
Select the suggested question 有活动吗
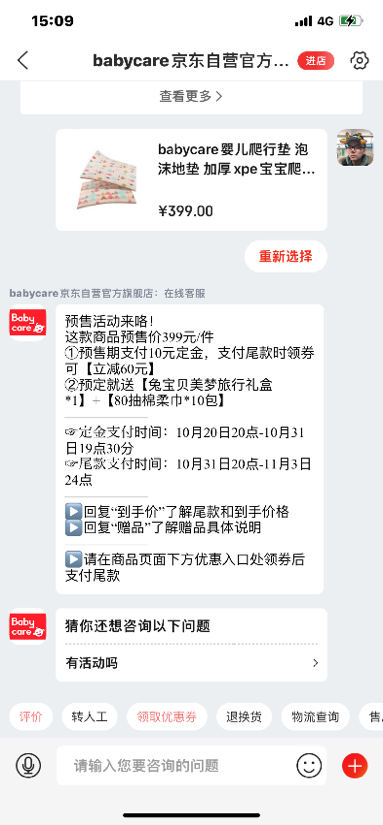192,663
